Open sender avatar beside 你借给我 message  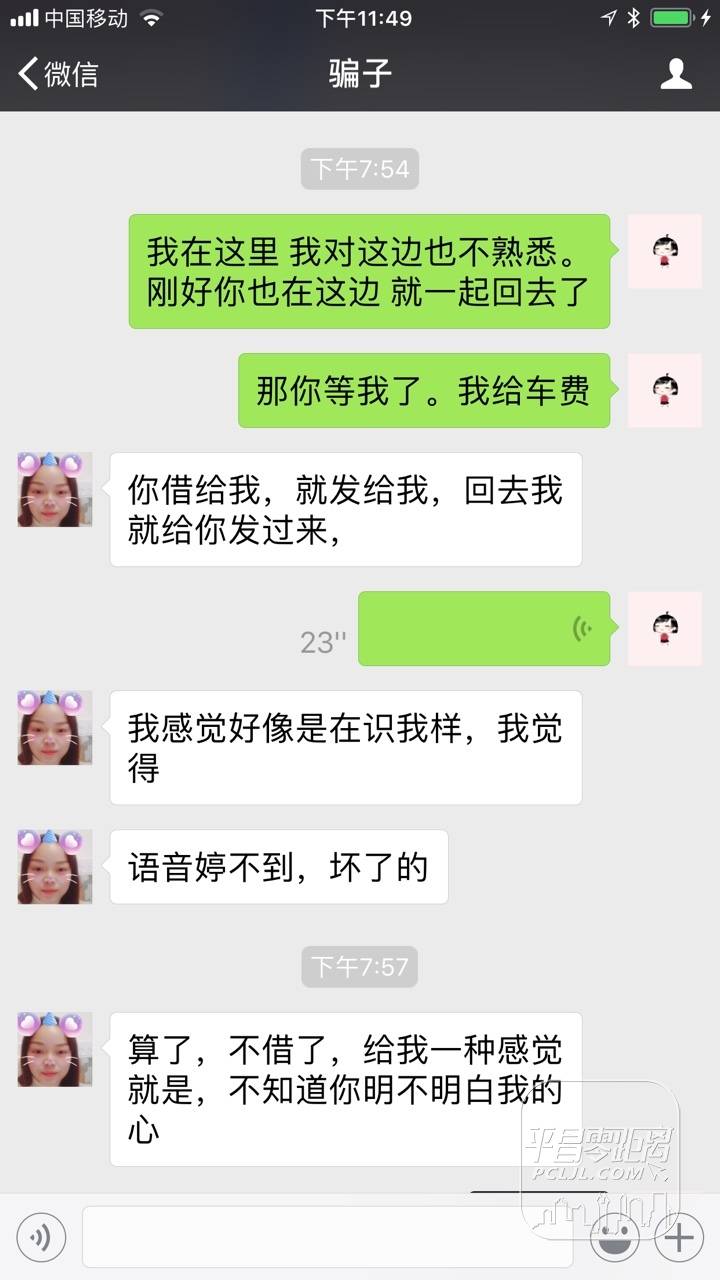[55, 489]
